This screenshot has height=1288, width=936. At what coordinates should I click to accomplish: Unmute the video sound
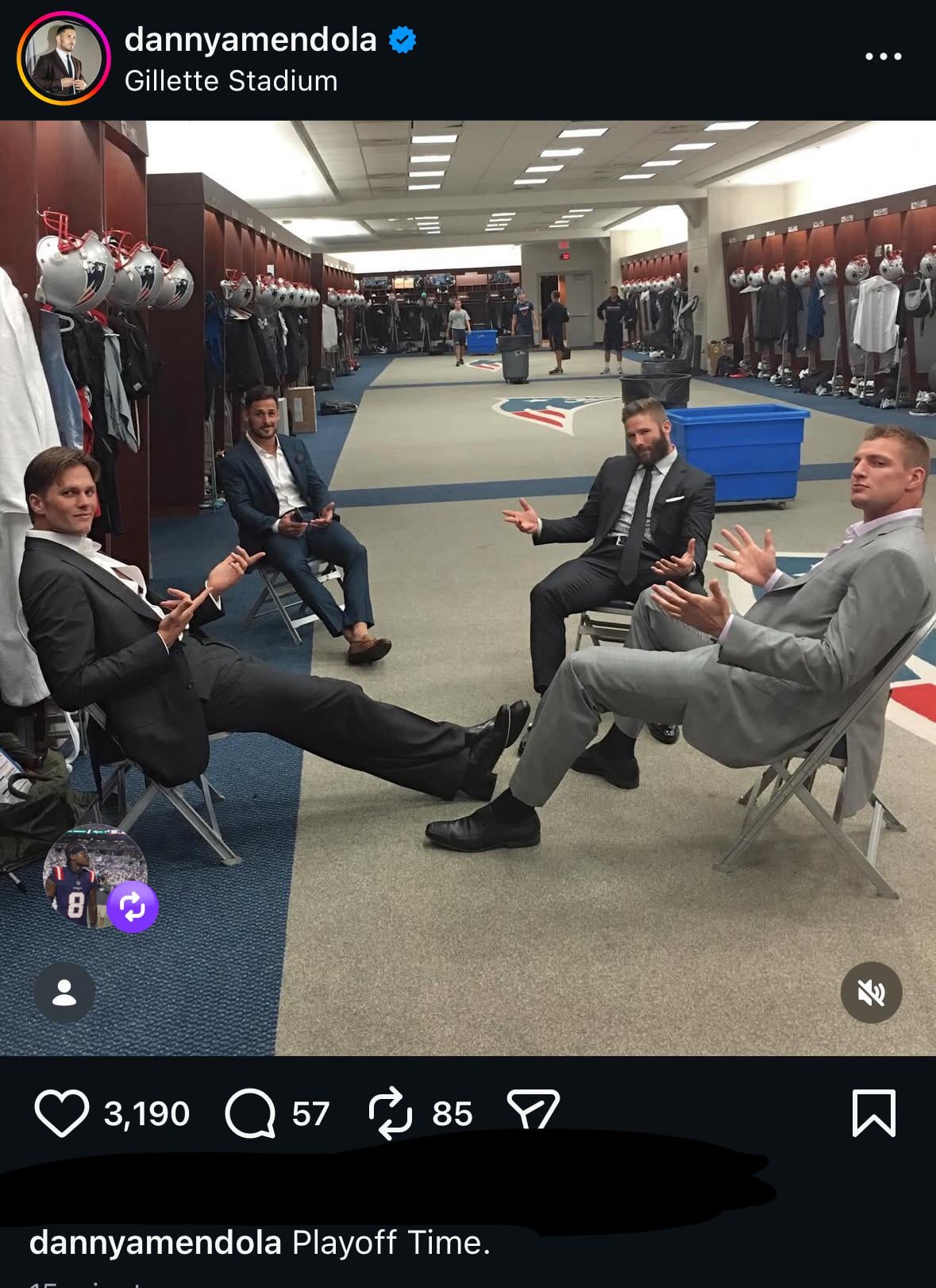coord(871,993)
